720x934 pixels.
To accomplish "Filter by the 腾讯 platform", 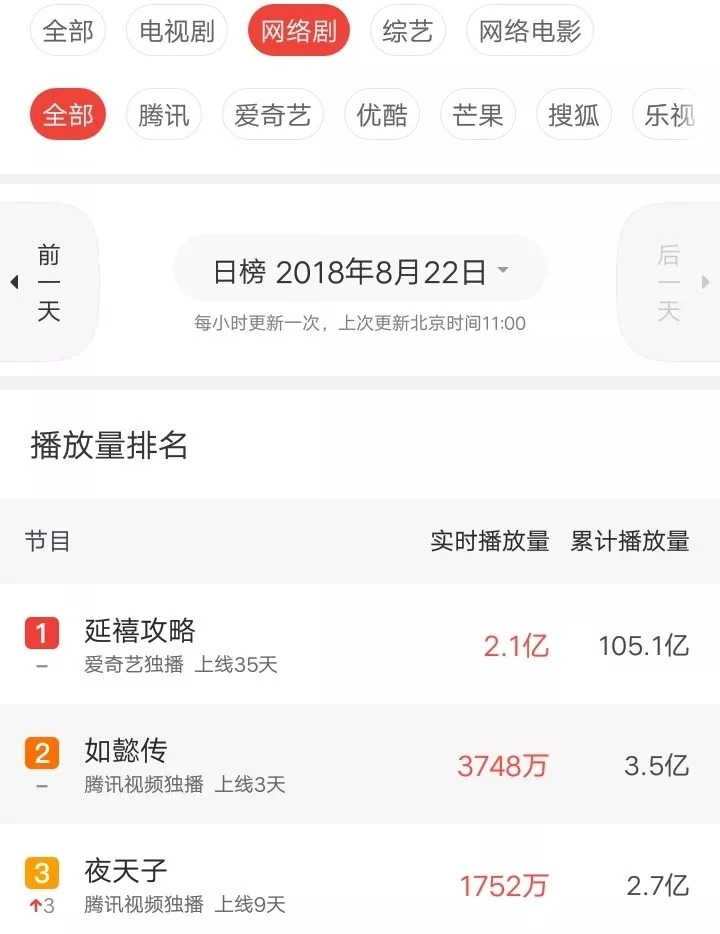I will [x=164, y=115].
